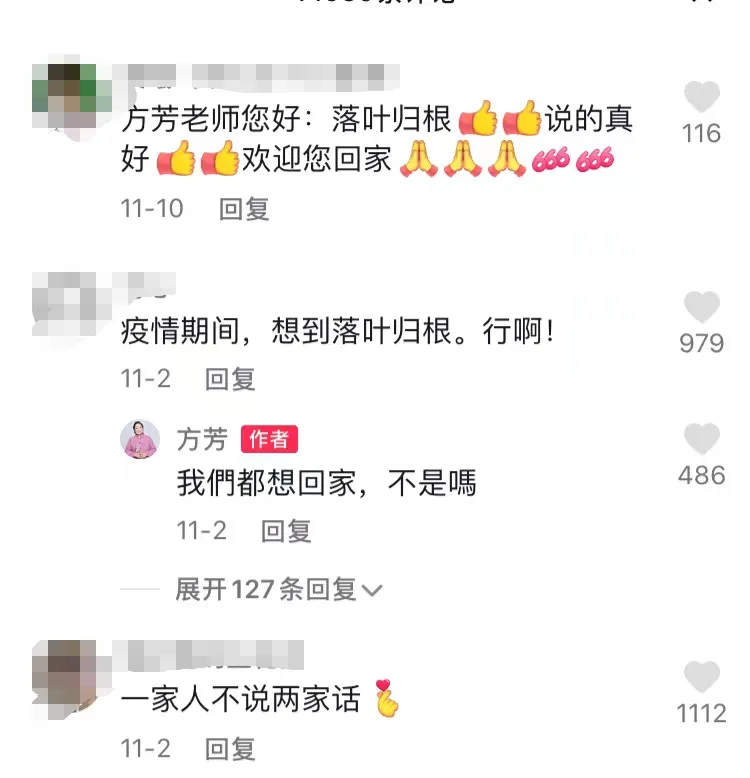Close the comments panel

coord(704,3)
